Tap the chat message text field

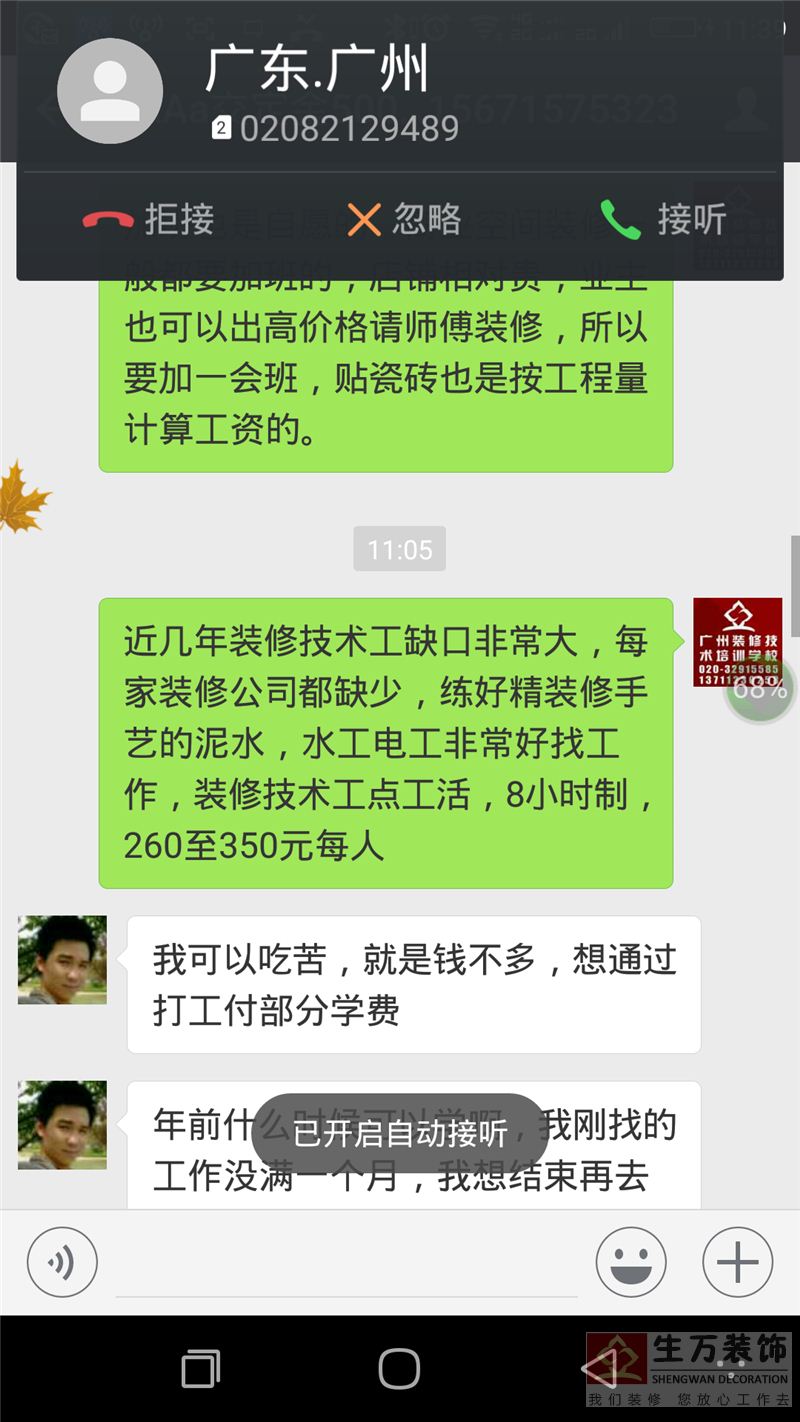[x=345, y=1265]
